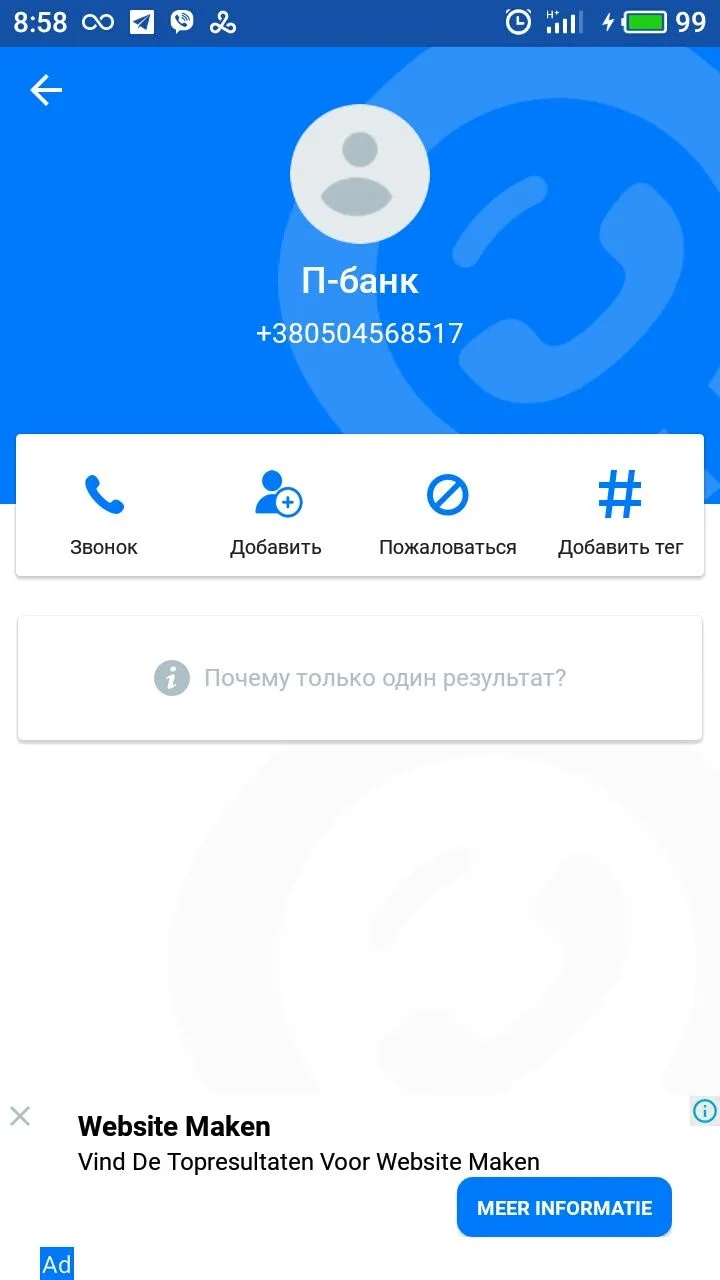Viewport: 720px width, 1280px height.
Task: Dismiss the Website Maken ad
Action: point(20,1116)
